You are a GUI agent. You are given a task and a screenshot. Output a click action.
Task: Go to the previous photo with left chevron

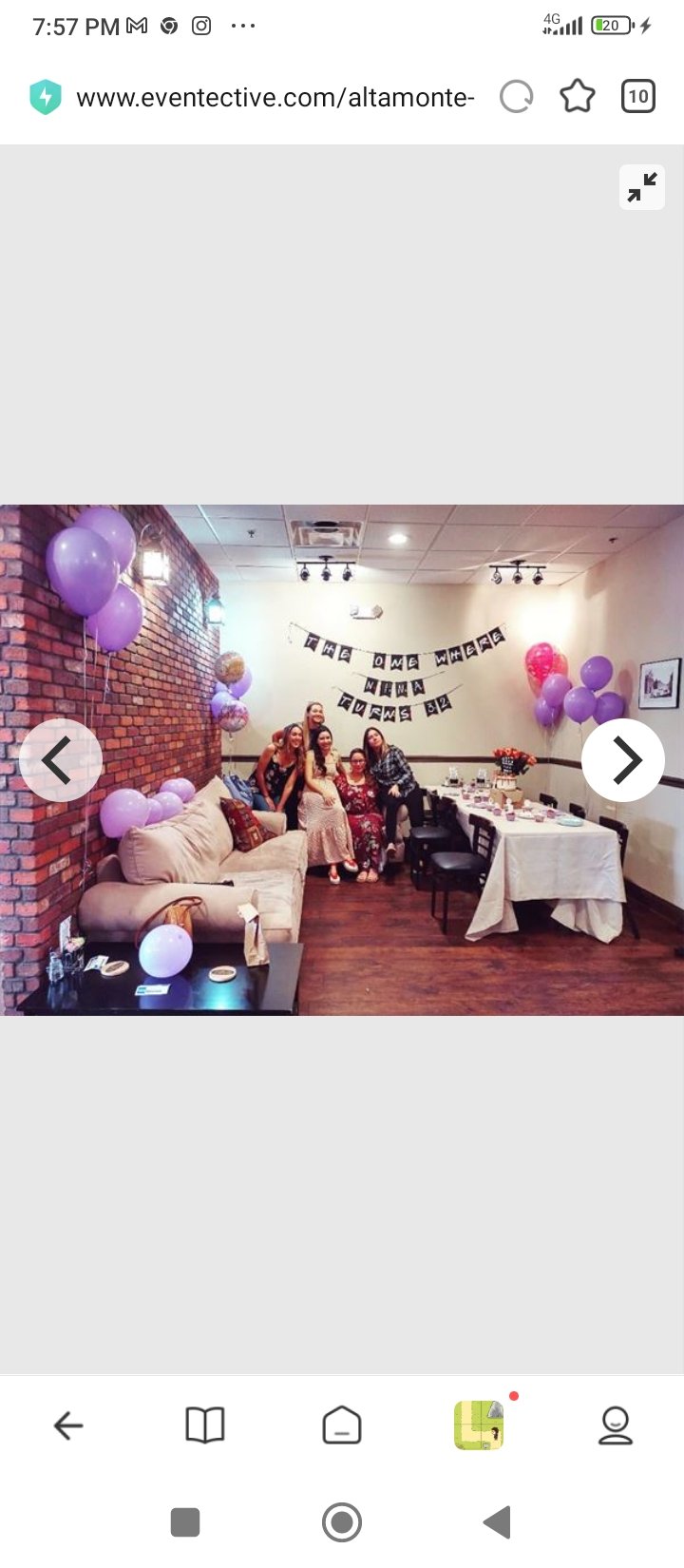pos(60,759)
